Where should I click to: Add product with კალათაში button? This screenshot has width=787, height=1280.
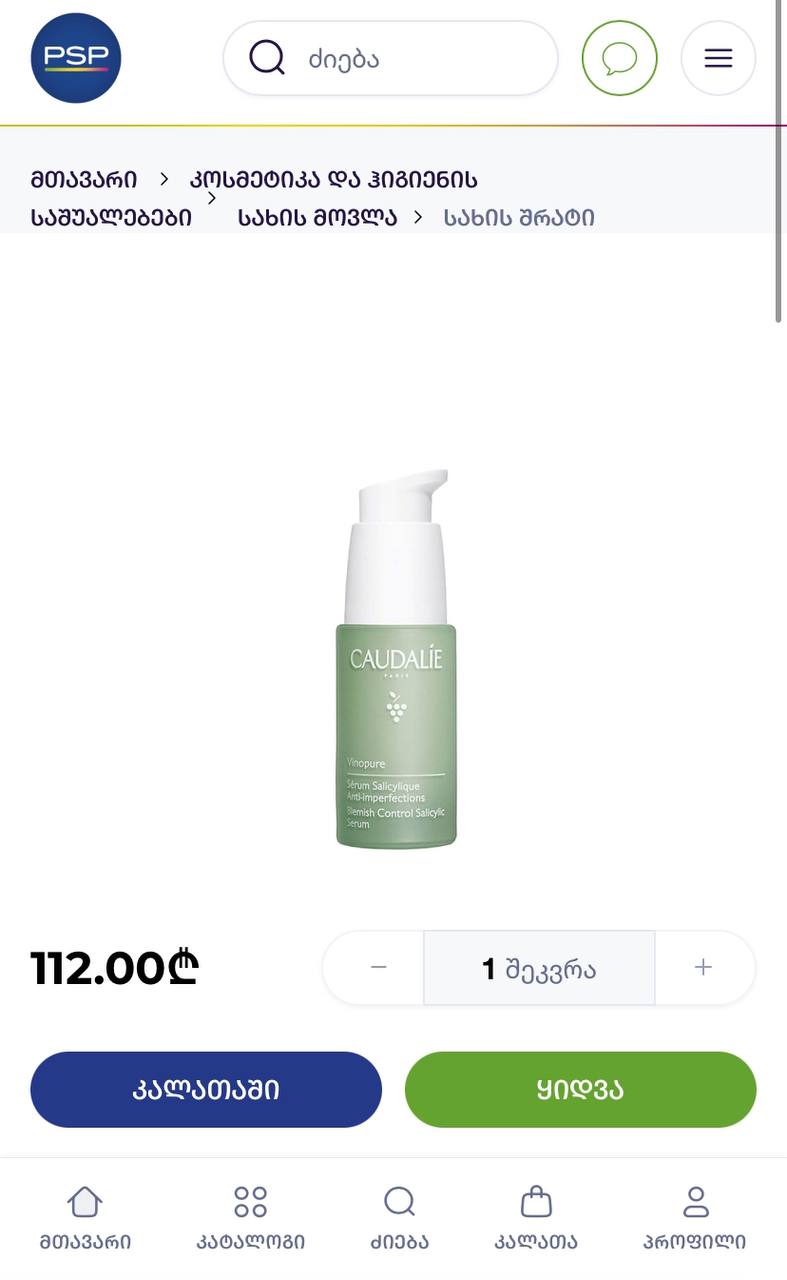coord(206,1089)
